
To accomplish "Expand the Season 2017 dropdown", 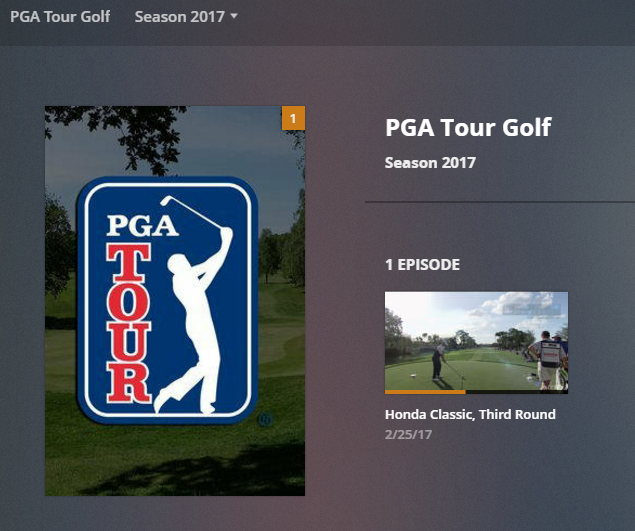I will 186,17.
